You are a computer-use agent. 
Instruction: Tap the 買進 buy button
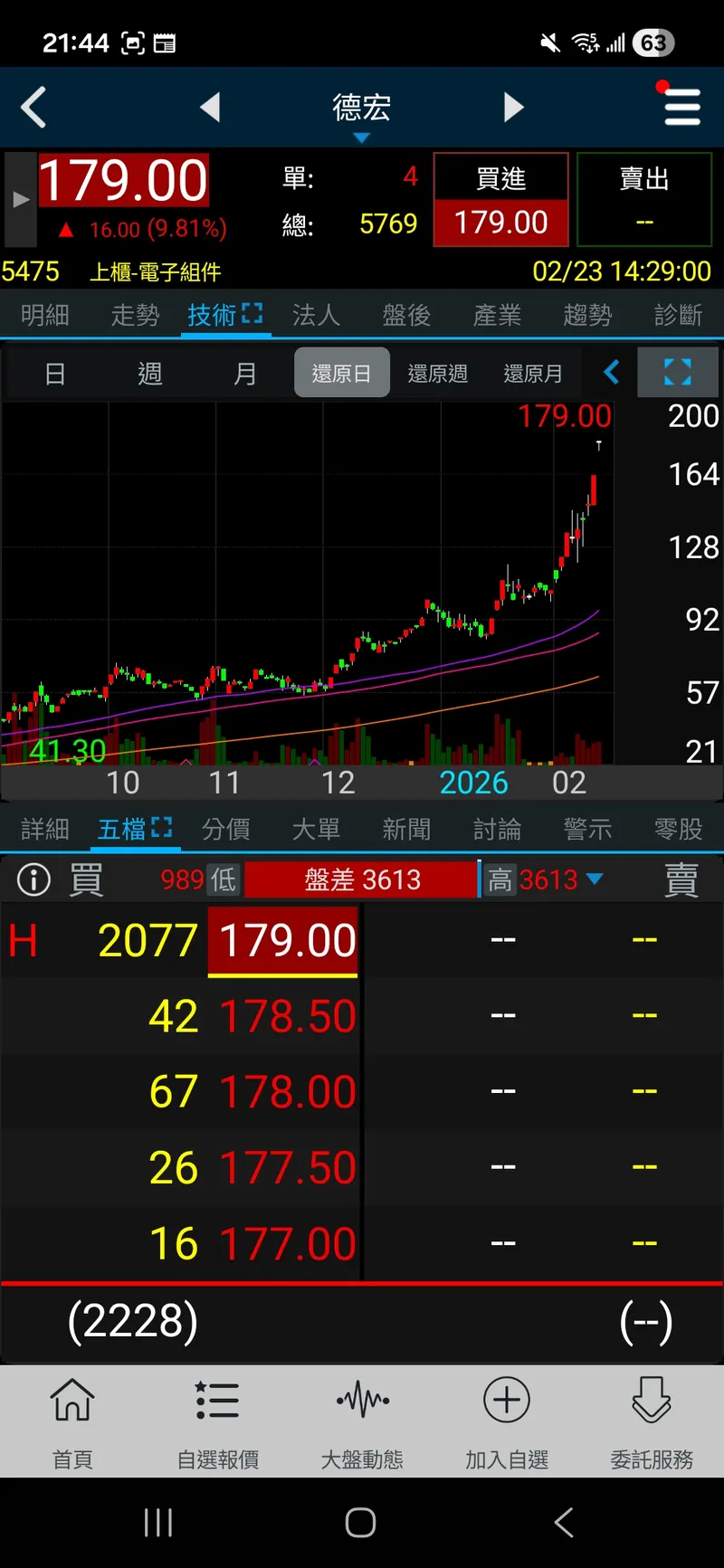coord(500,200)
